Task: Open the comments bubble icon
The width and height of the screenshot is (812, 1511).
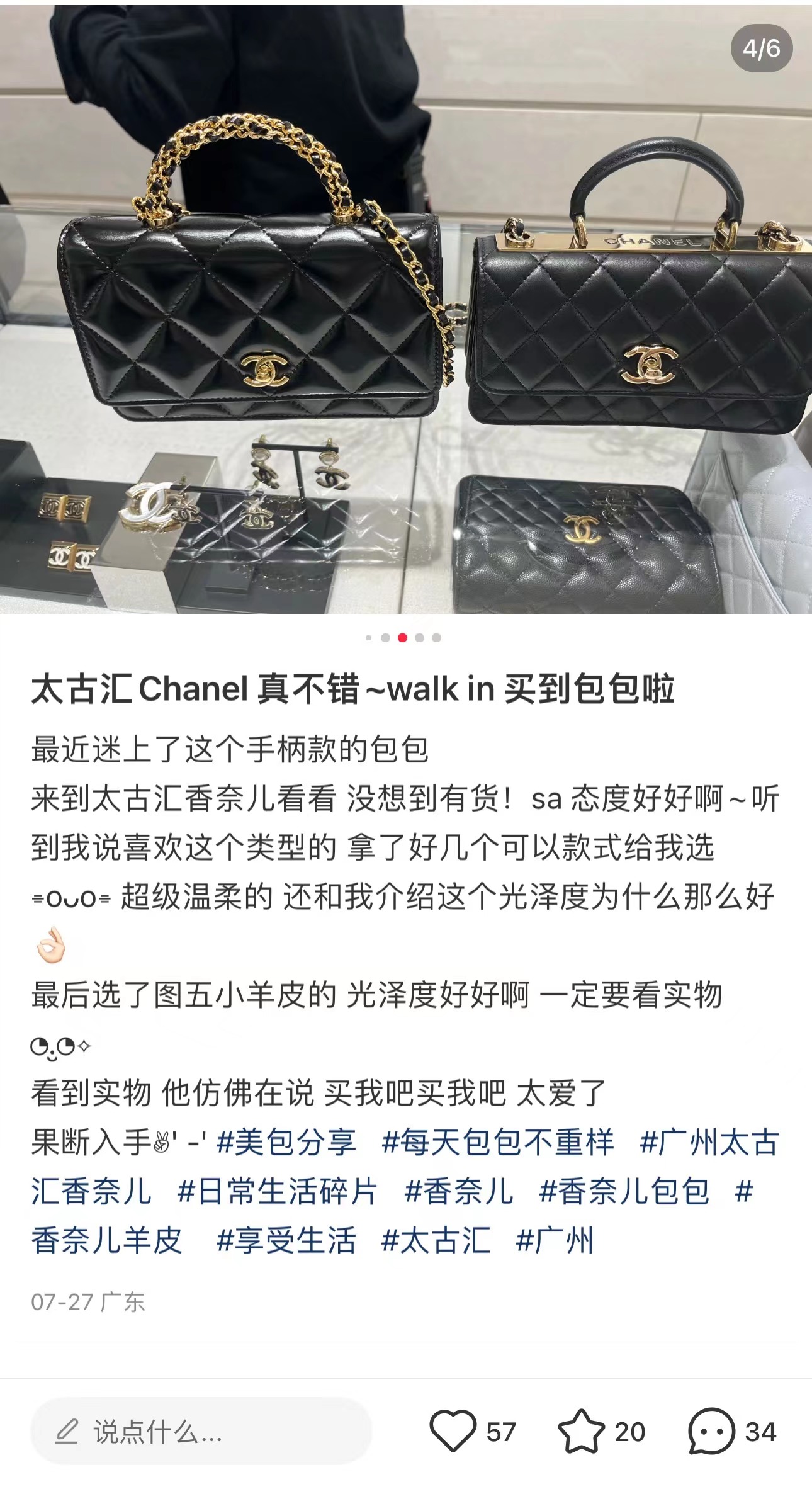Action: pyautogui.click(x=711, y=1432)
